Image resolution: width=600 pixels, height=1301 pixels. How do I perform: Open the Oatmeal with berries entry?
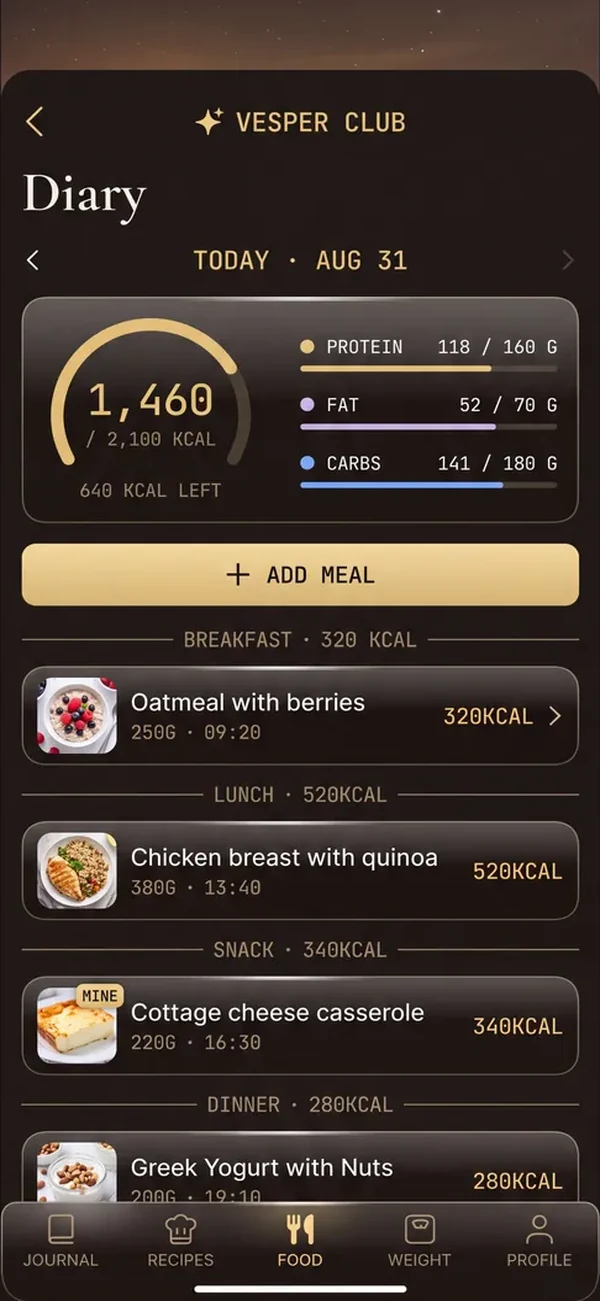click(300, 716)
